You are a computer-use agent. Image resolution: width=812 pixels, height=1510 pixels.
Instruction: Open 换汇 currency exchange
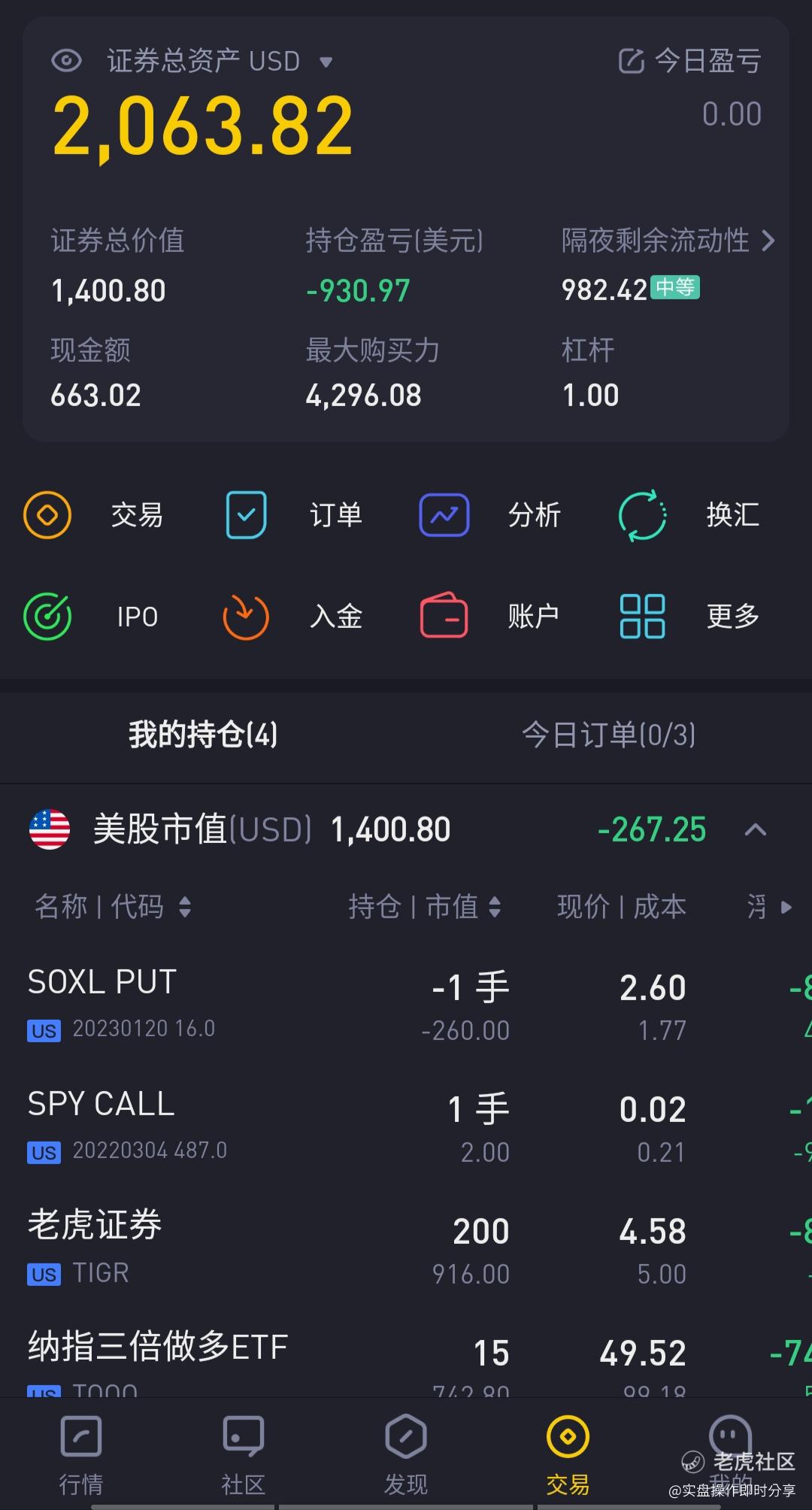point(689,515)
